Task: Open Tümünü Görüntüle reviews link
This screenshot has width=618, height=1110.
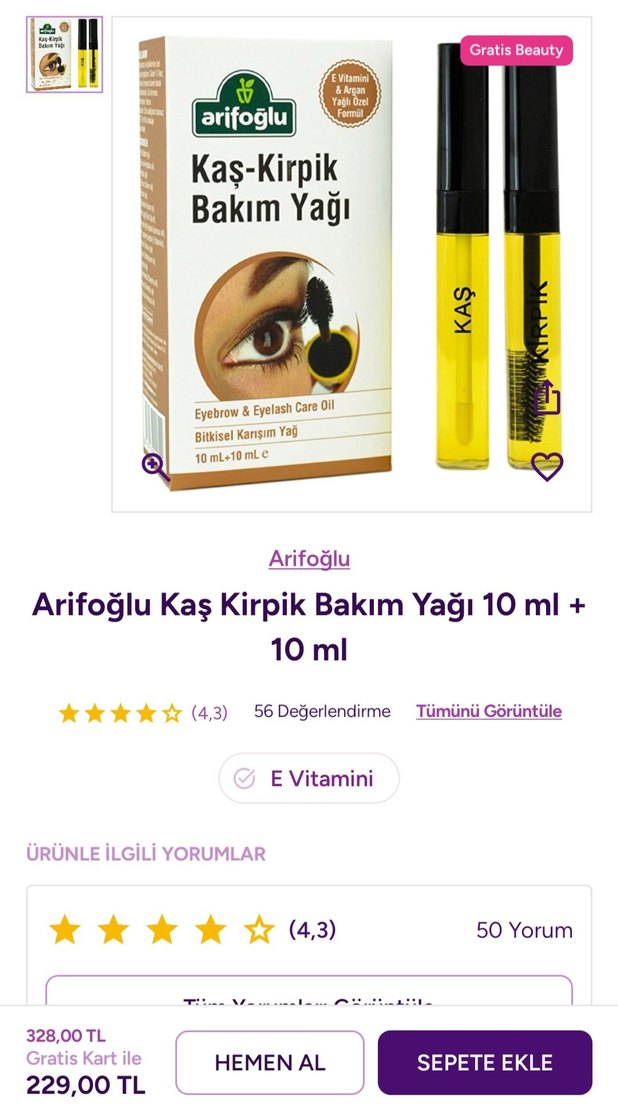Action: point(489,711)
